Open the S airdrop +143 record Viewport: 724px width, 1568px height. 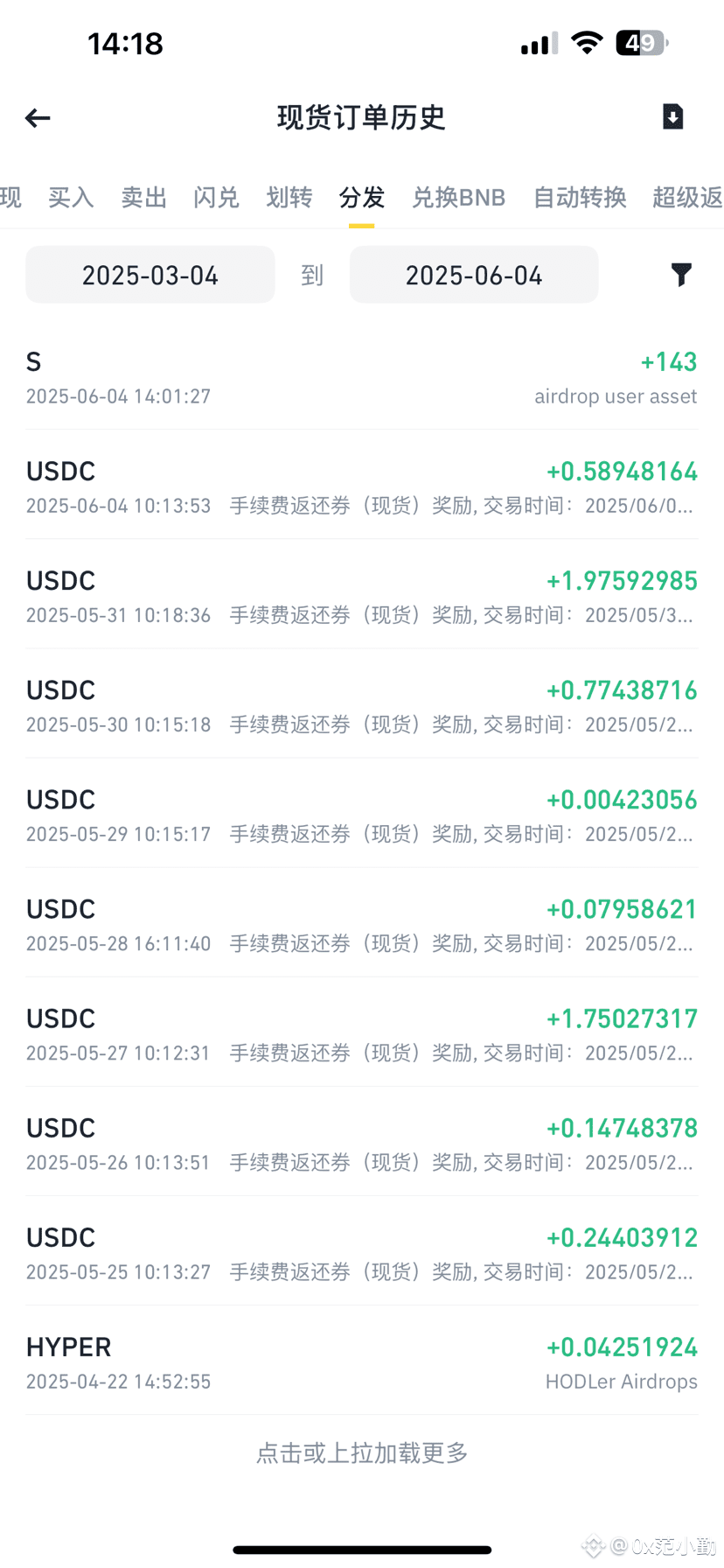tap(362, 376)
